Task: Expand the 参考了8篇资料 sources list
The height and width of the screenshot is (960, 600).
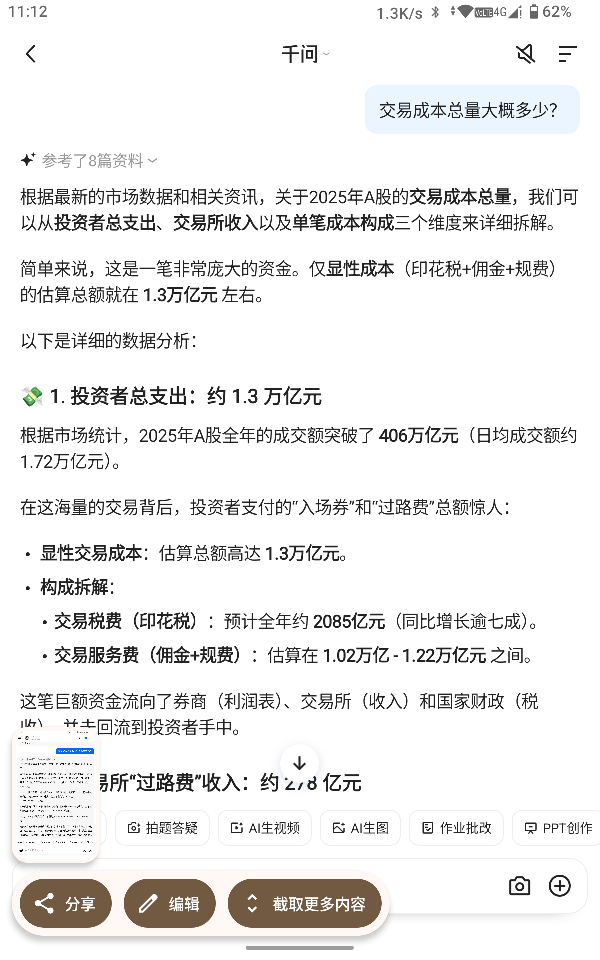Action: tap(99, 160)
